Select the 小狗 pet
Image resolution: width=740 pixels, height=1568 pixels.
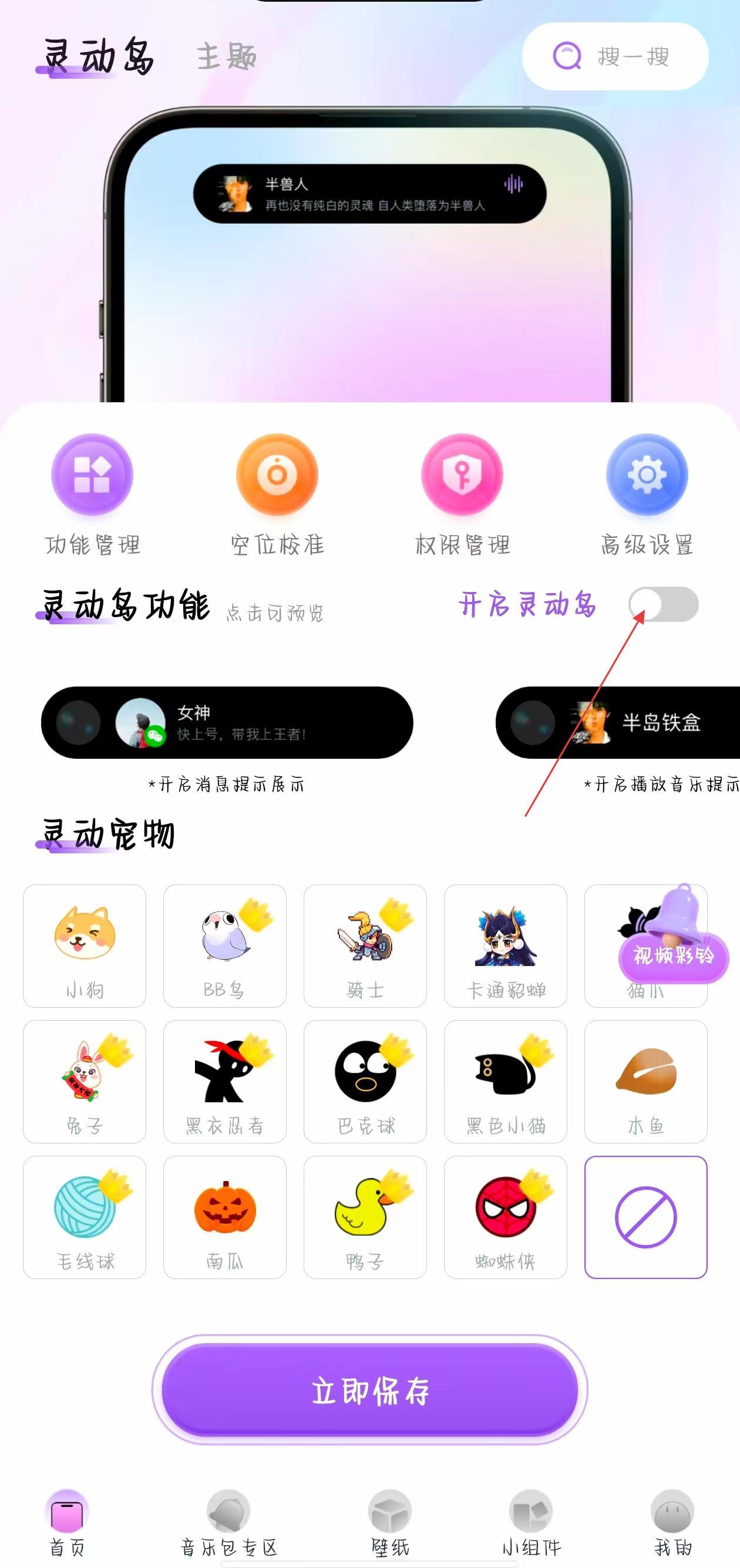coord(85,945)
